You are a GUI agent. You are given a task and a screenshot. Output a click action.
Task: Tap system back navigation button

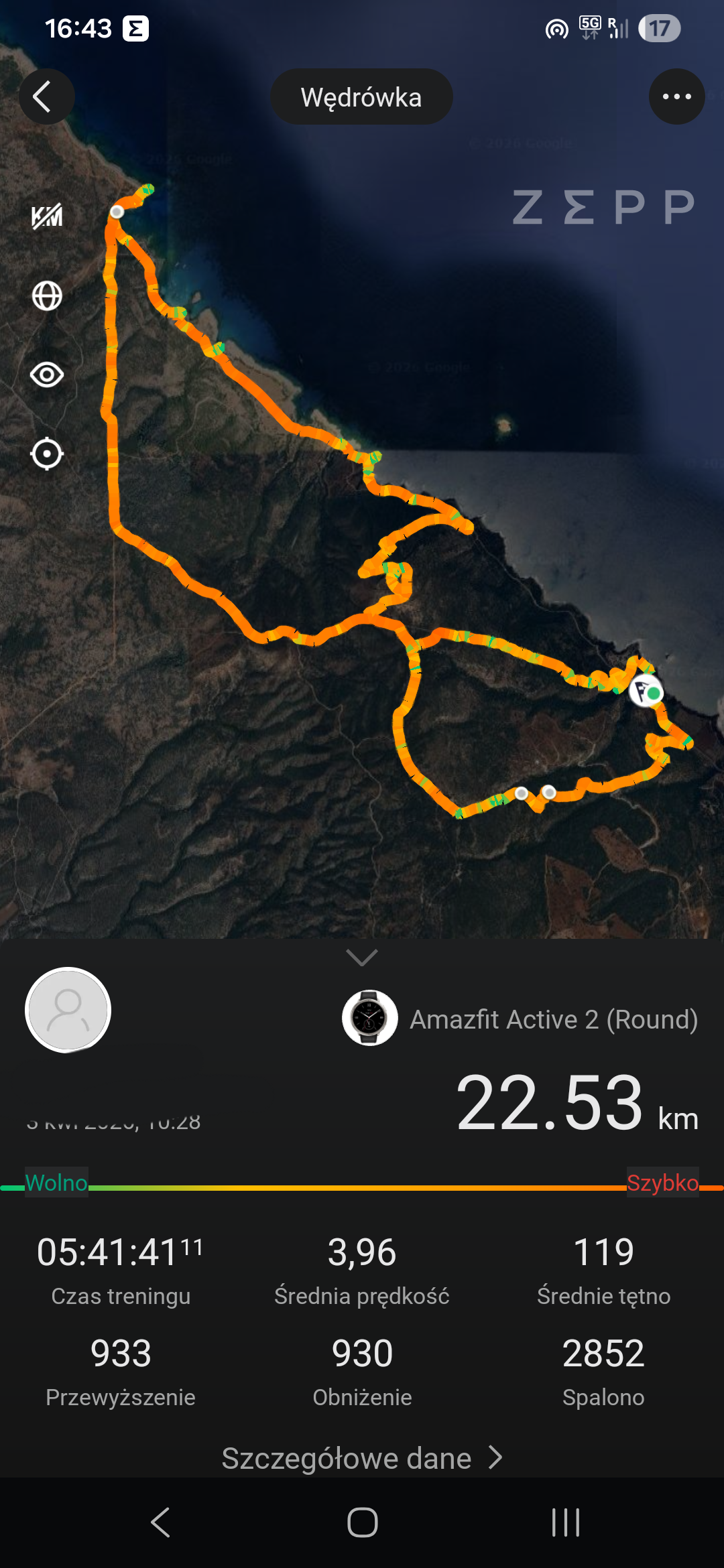160,1522
